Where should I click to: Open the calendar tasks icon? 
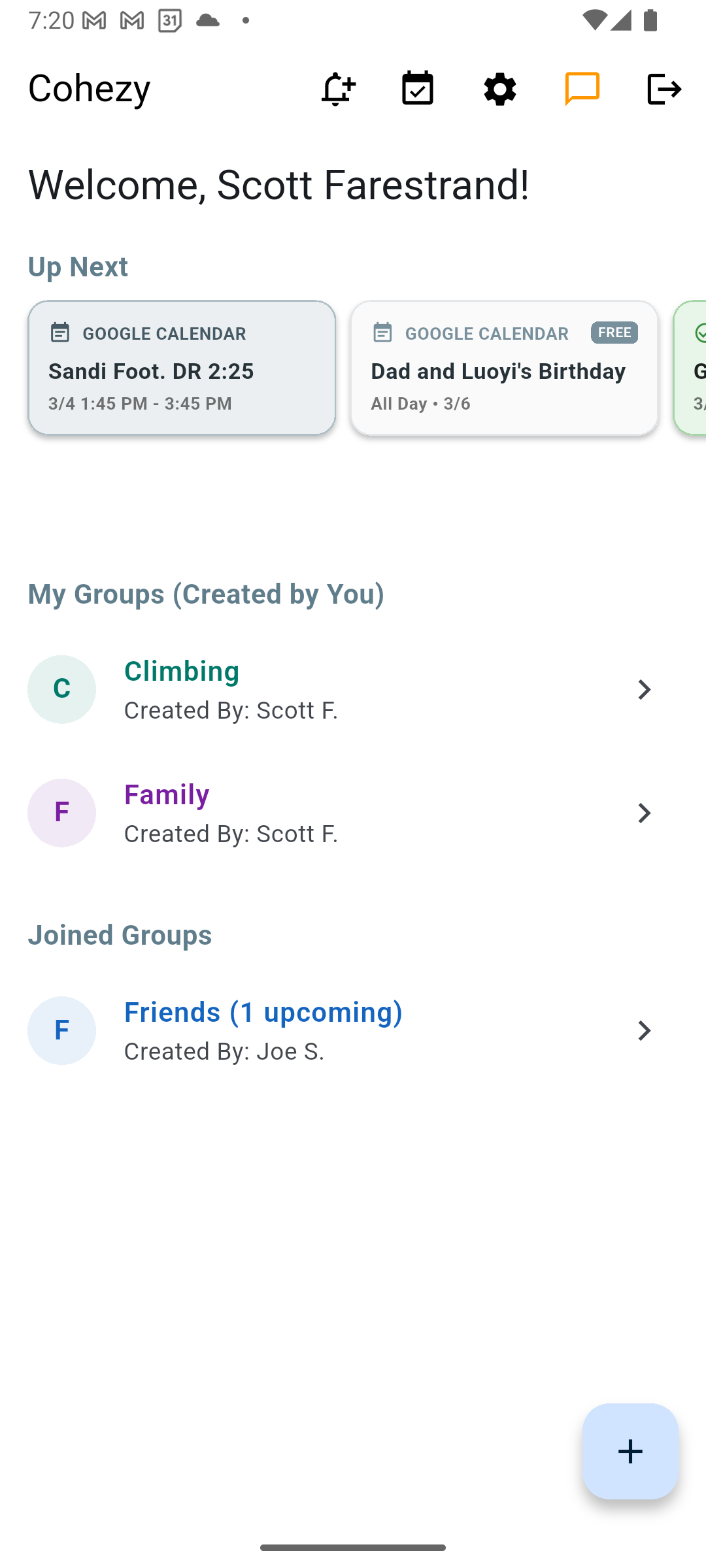coord(418,88)
